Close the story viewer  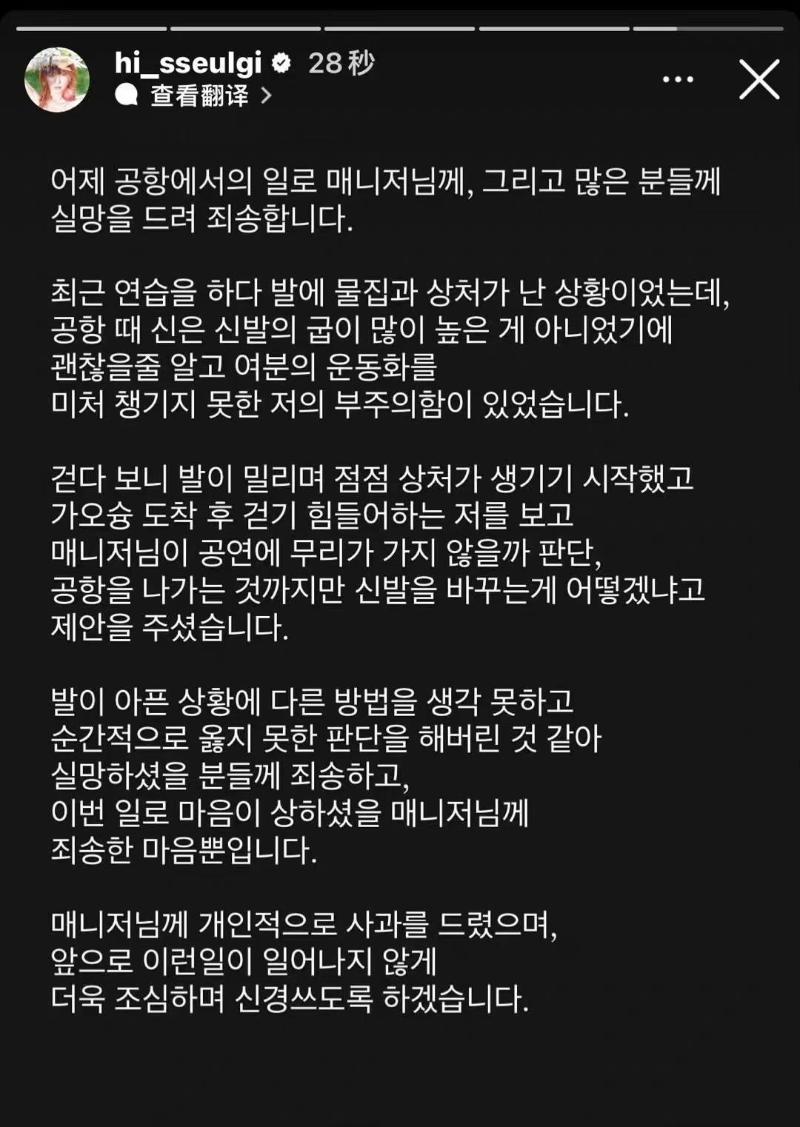click(x=759, y=80)
